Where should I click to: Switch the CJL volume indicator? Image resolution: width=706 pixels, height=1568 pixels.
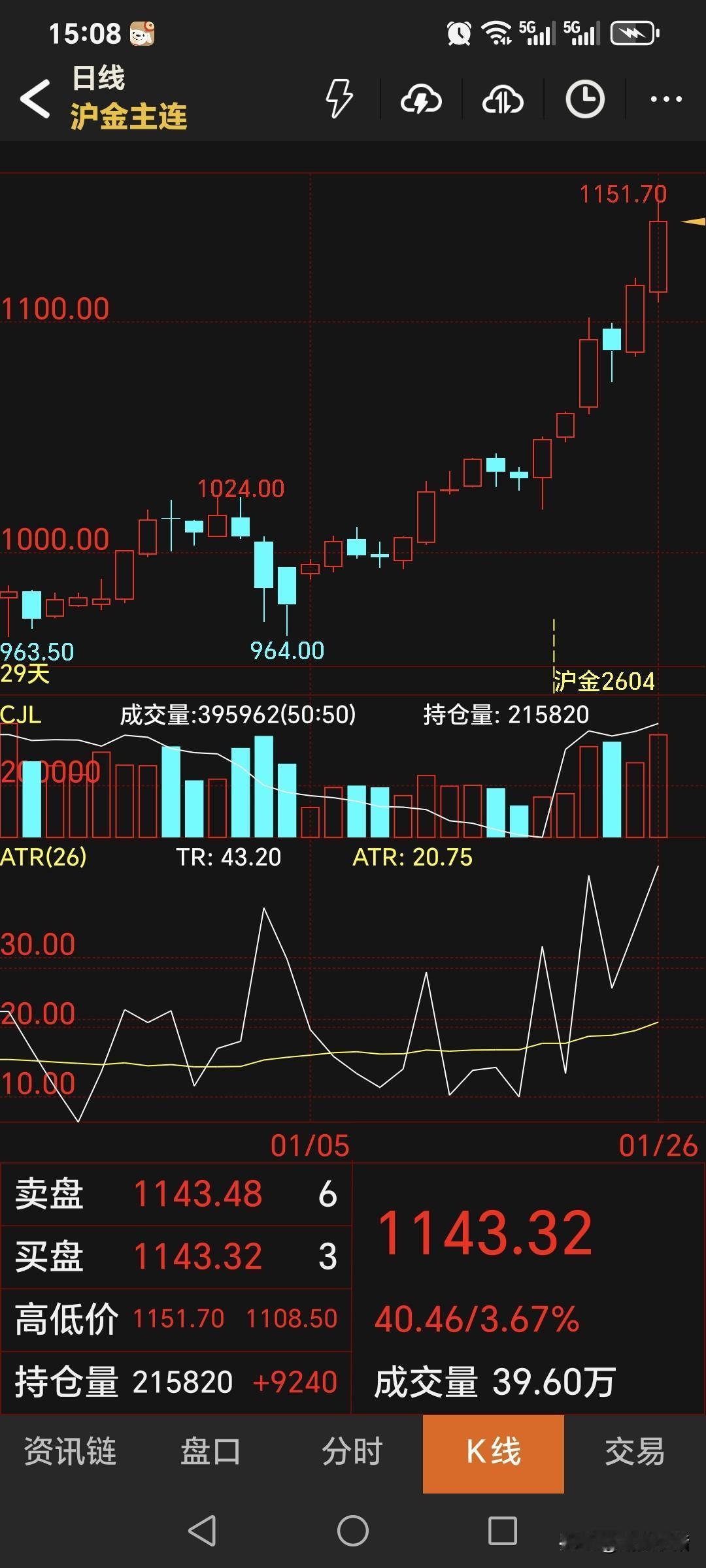(x=20, y=714)
